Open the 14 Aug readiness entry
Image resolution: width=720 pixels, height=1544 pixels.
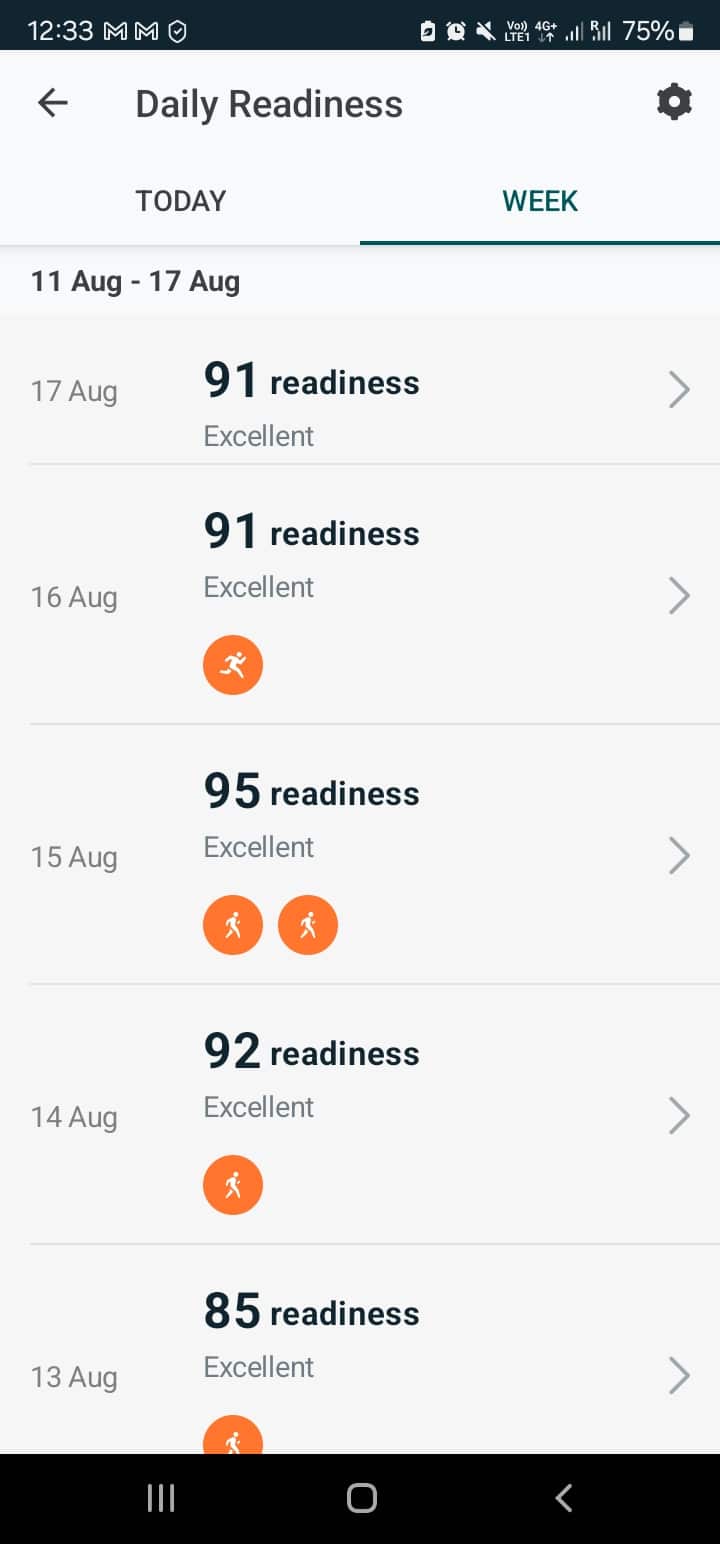[x=360, y=1116]
